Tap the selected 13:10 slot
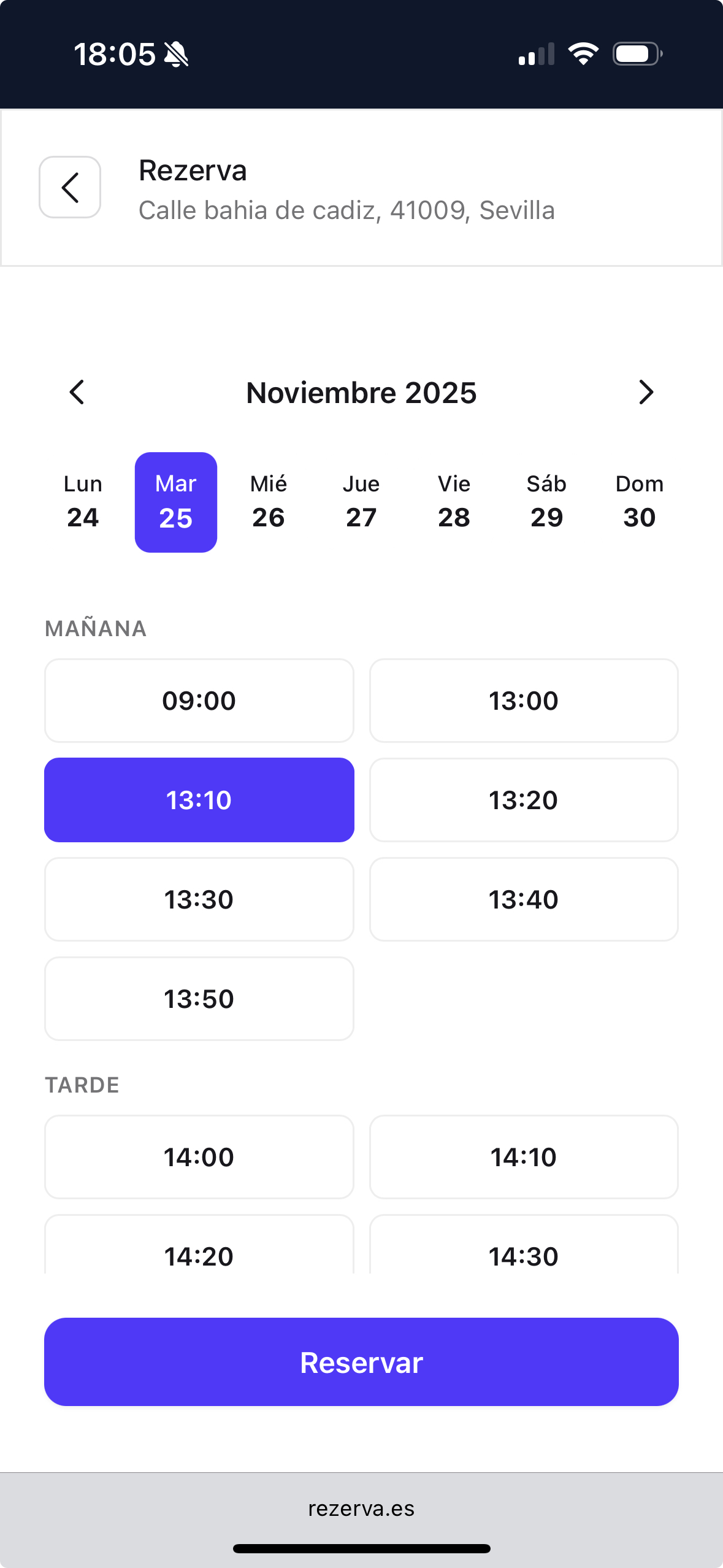The width and height of the screenshot is (723, 1568). point(199,800)
